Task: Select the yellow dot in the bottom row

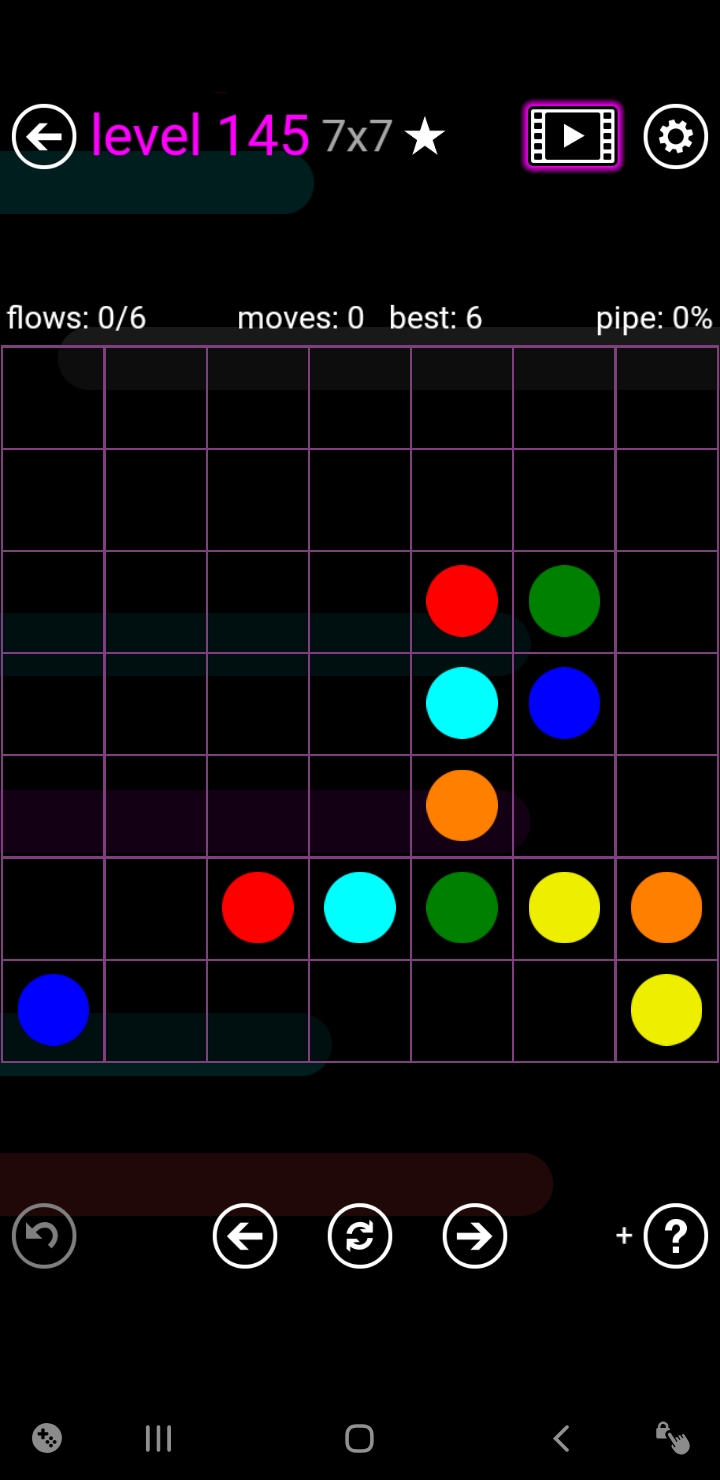Action: tap(666, 1010)
